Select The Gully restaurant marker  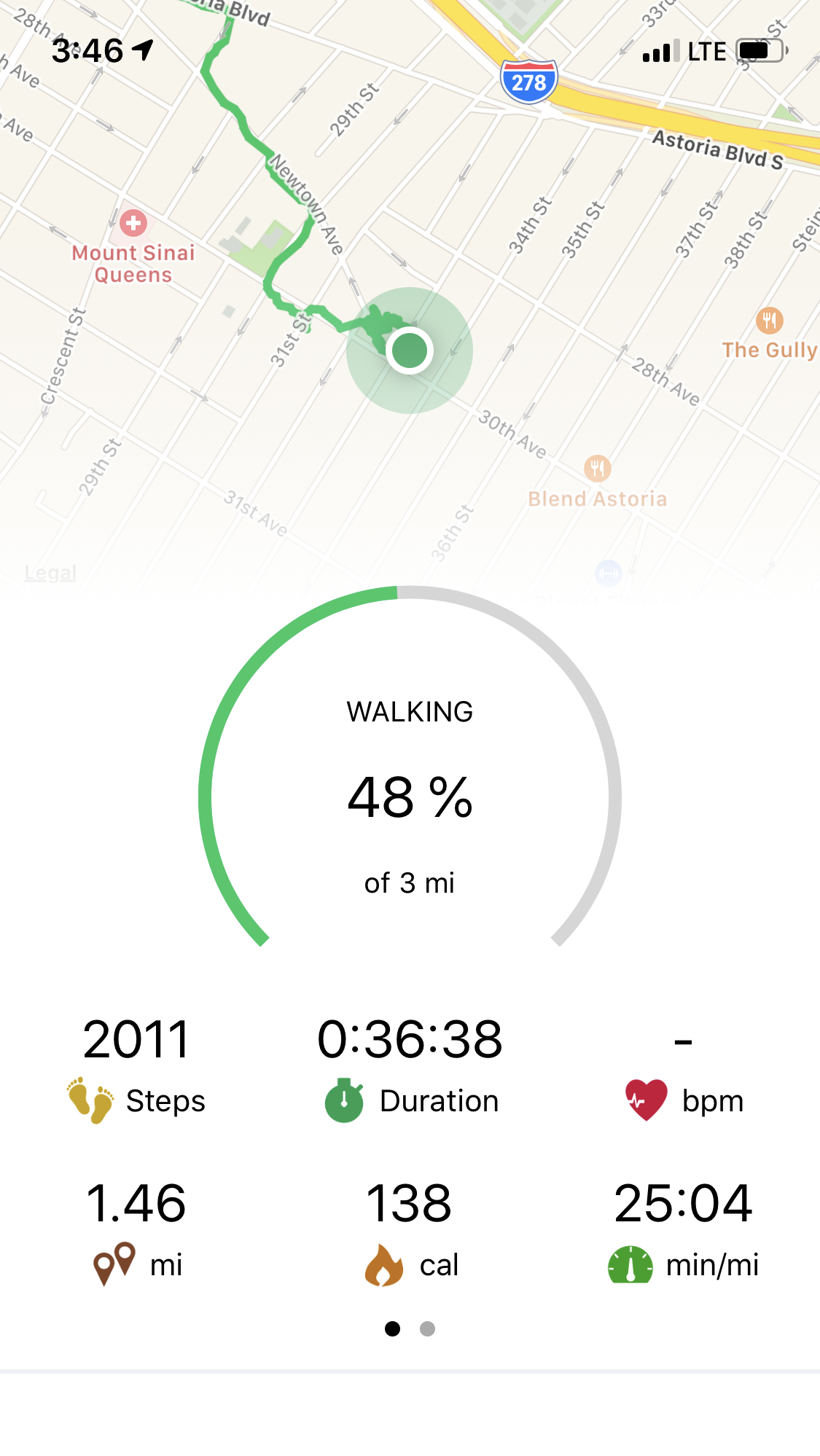click(769, 320)
